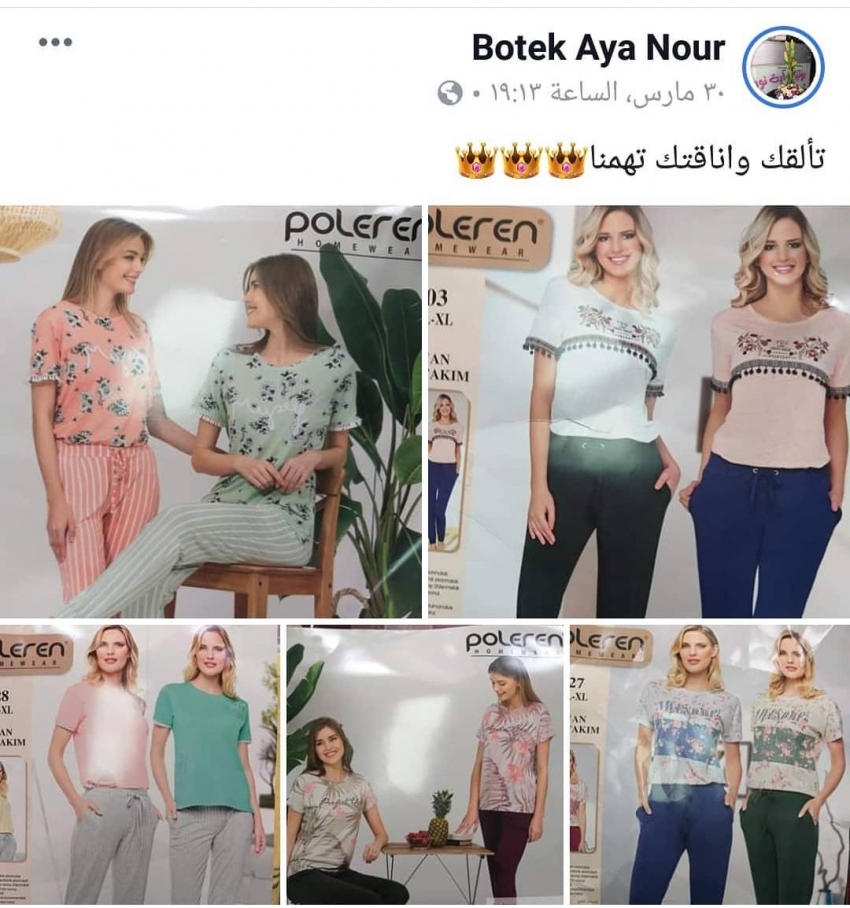850x908 pixels.
Task: Open the photo with pink and green tees
Action: point(139,764)
